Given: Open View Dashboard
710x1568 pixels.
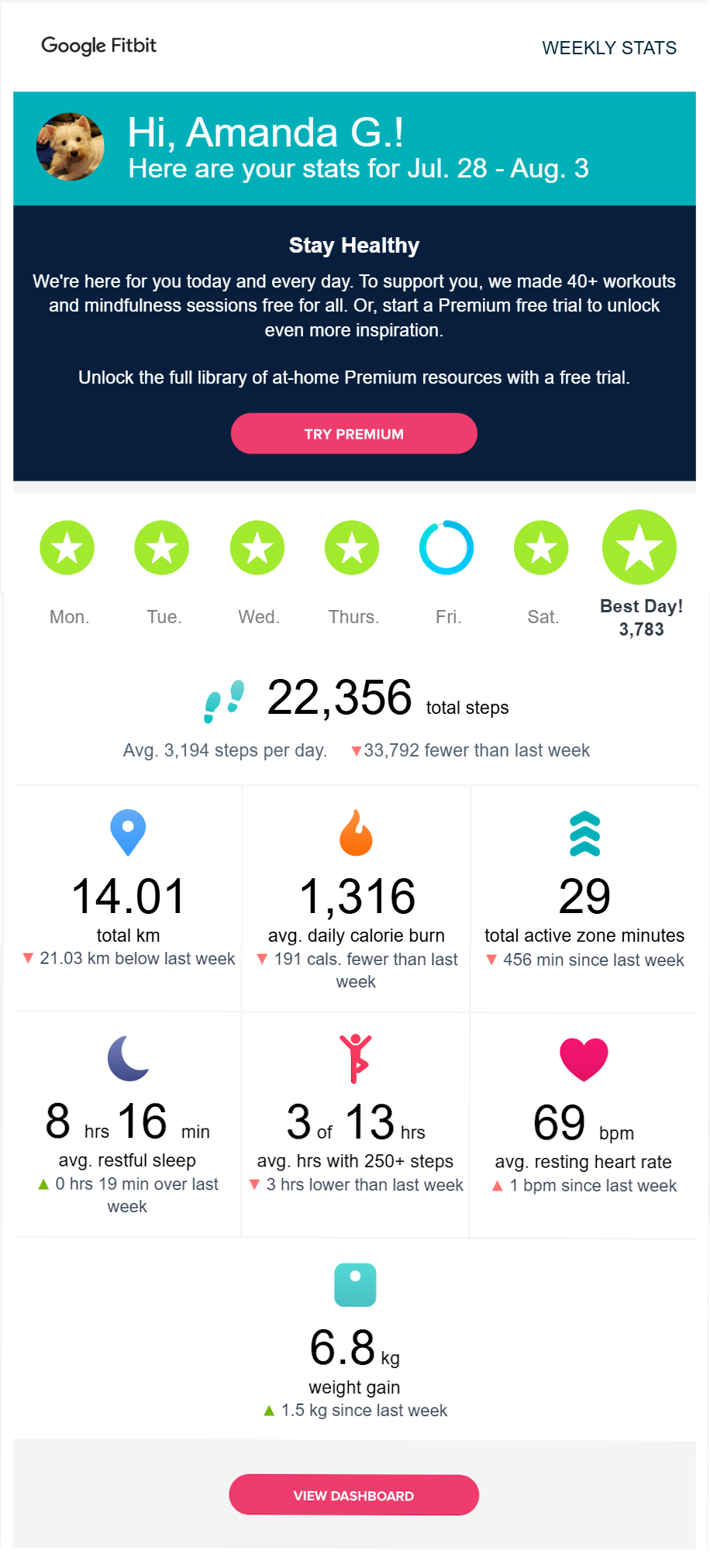Looking at the screenshot, I should tap(353, 1495).
